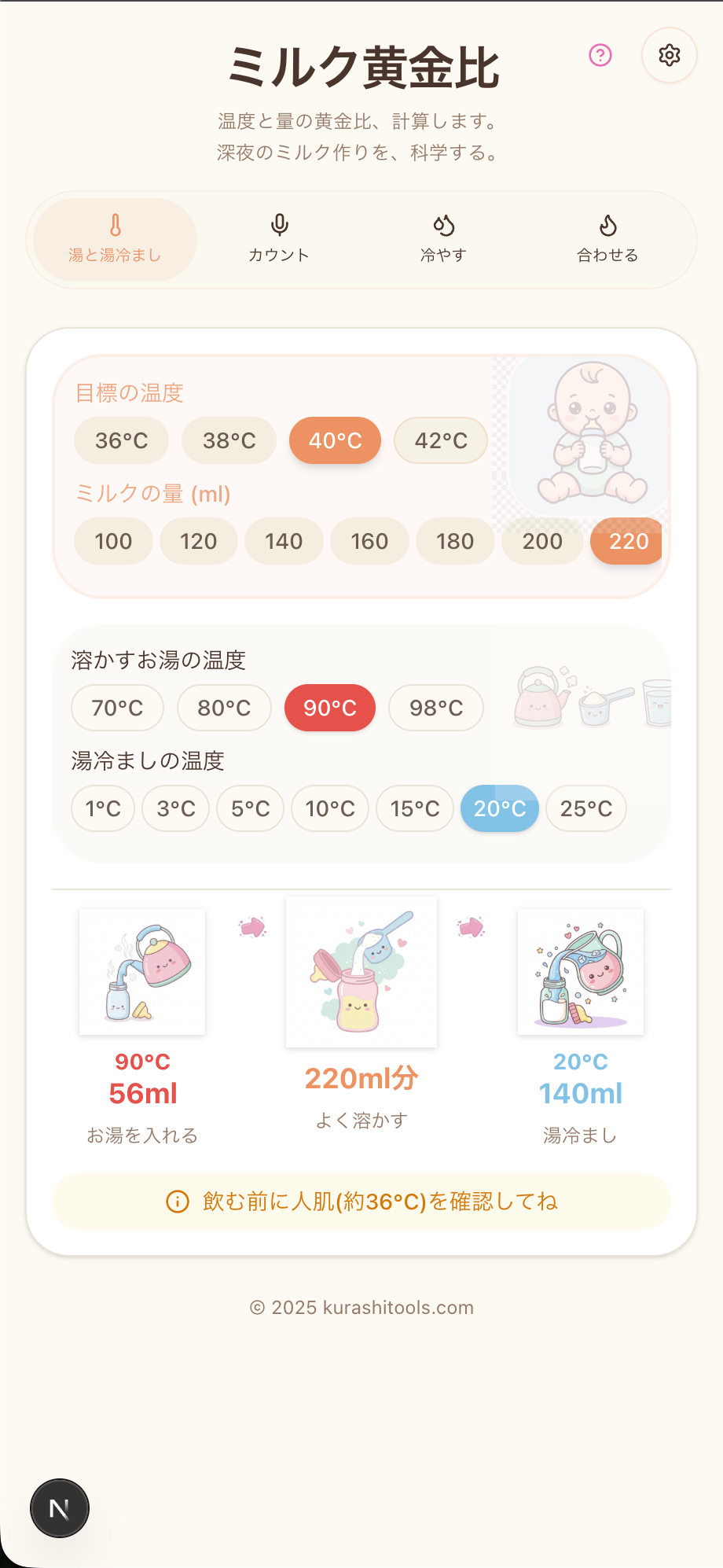Screen dimensions: 723x1568
Task: Set milk amount to 100 ml
Action: pyautogui.click(x=113, y=541)
